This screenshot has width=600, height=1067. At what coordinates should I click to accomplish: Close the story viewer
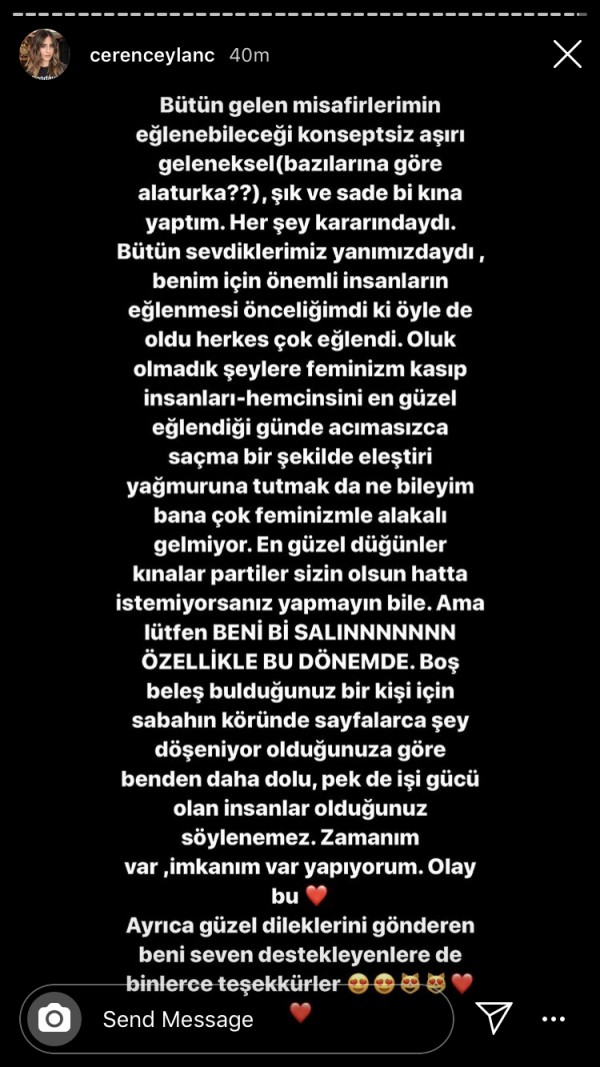pyautogui.click(x=567, y=54)
